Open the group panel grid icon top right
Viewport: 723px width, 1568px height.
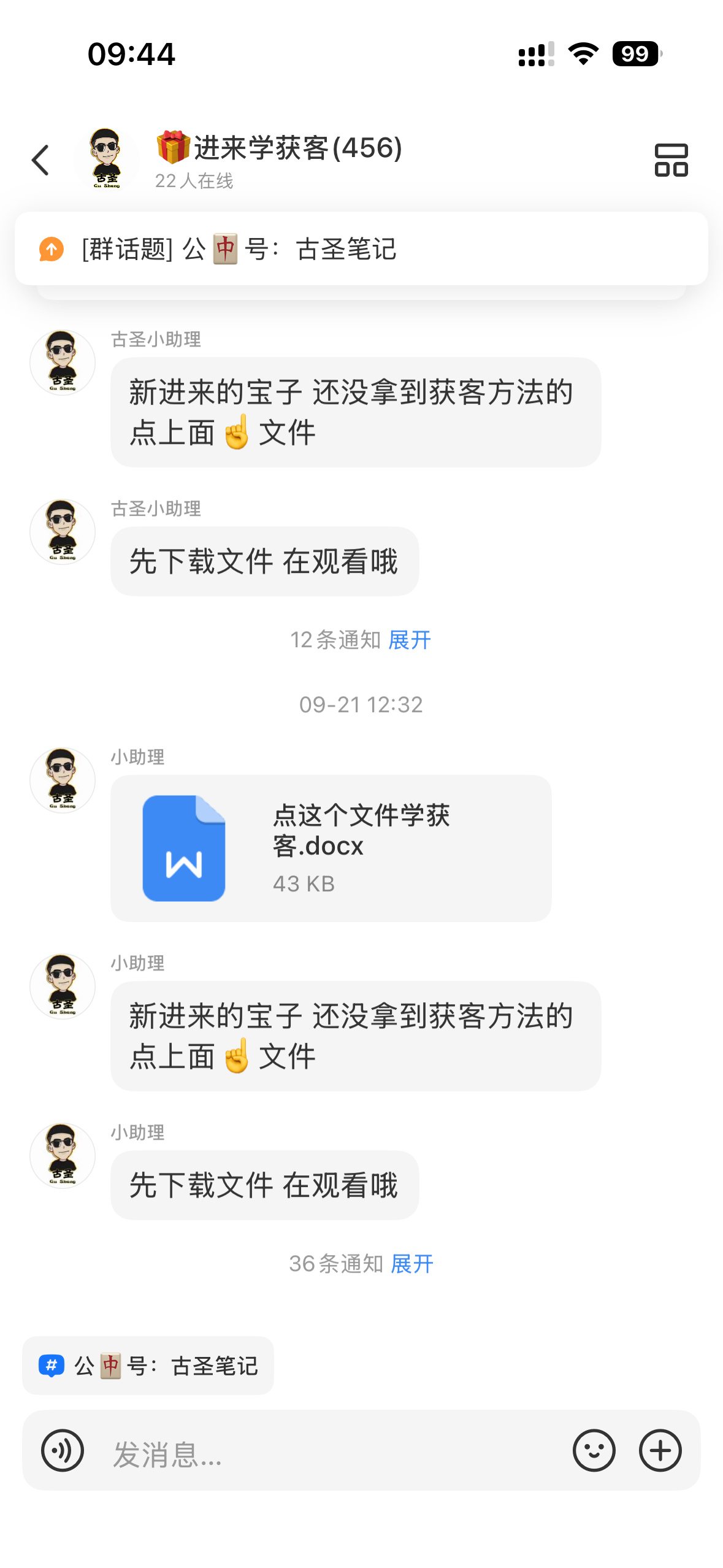(671, 159)
